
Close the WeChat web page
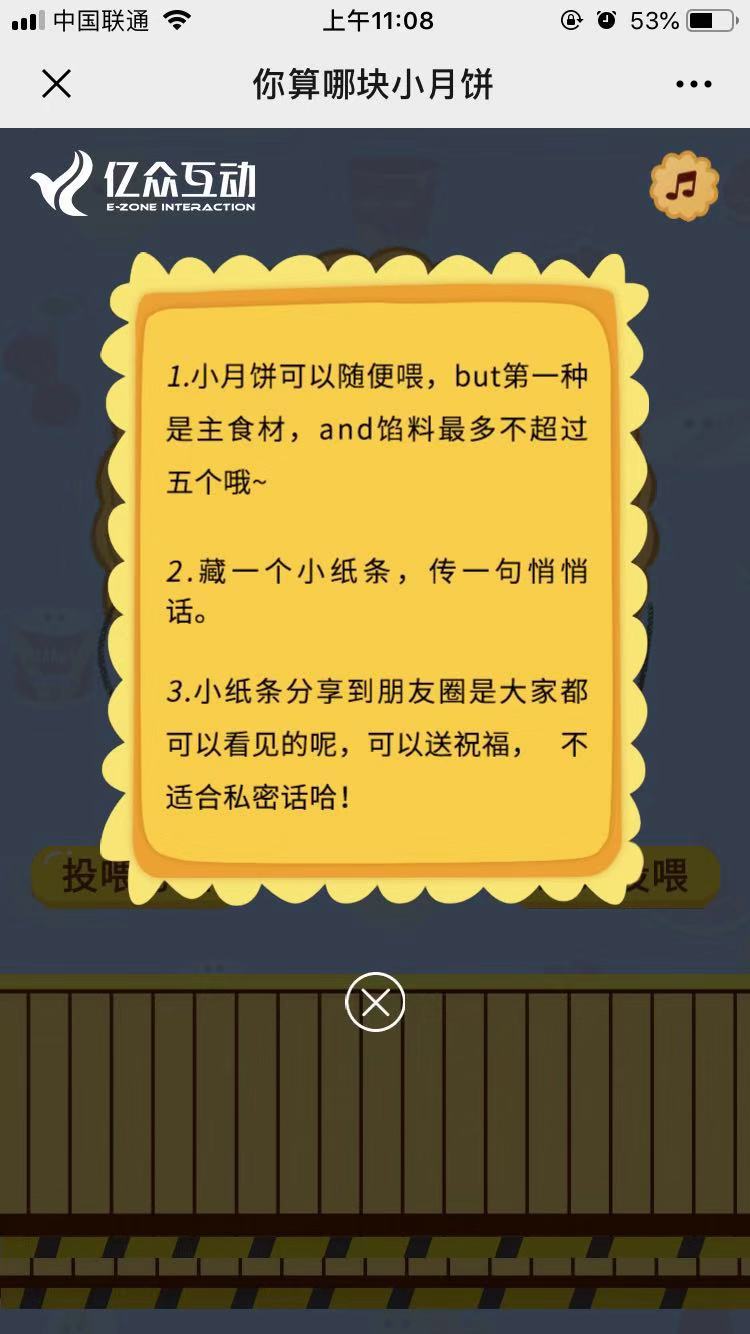pyautogui.click(x=57, y=84)
